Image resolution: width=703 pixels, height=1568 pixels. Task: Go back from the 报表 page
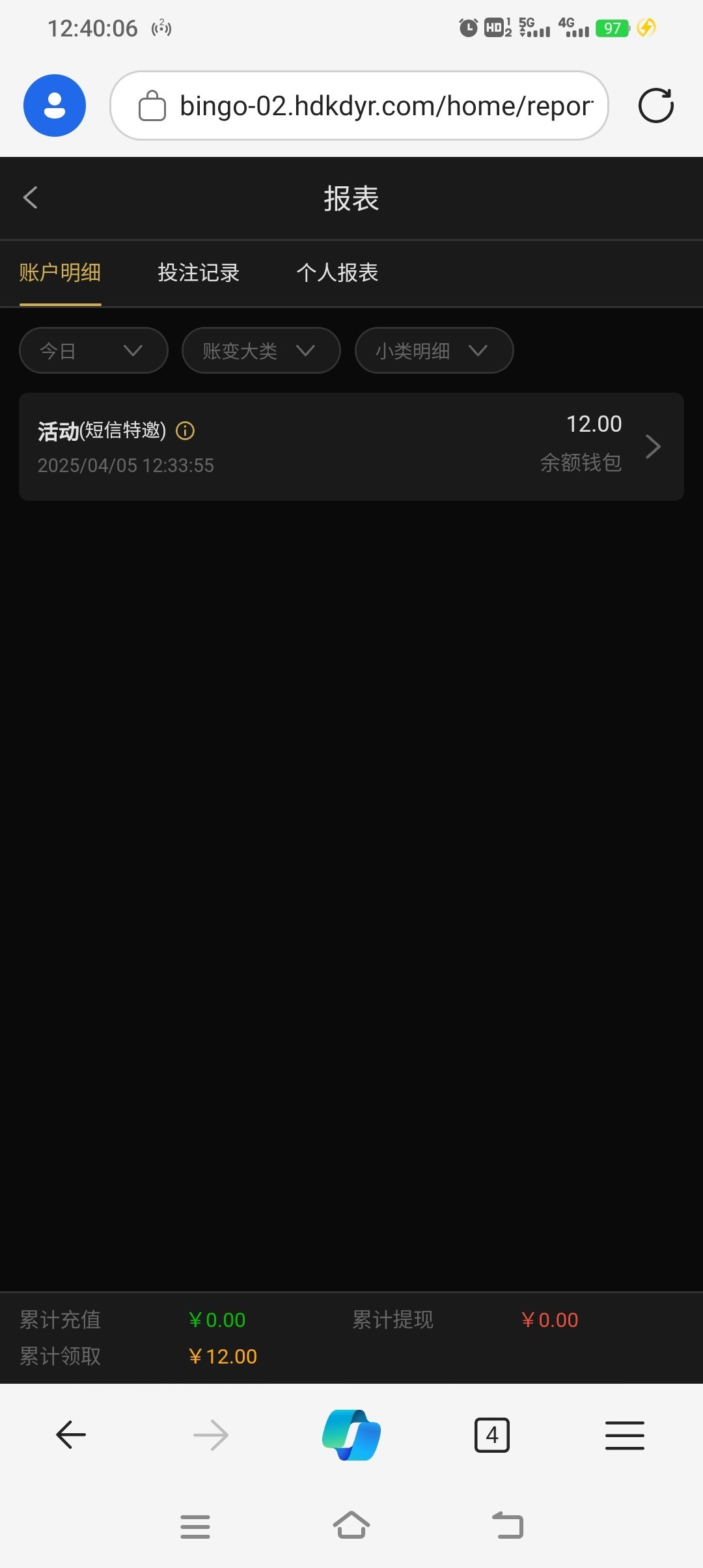[x=31, y=197]
